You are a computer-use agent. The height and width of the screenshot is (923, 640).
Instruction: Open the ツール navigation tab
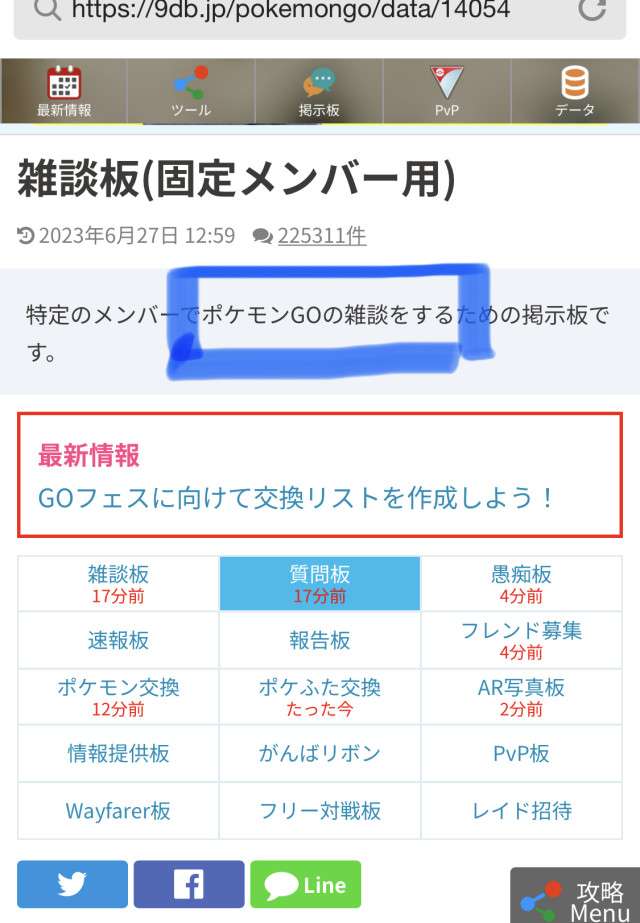[x=191, y=92]
